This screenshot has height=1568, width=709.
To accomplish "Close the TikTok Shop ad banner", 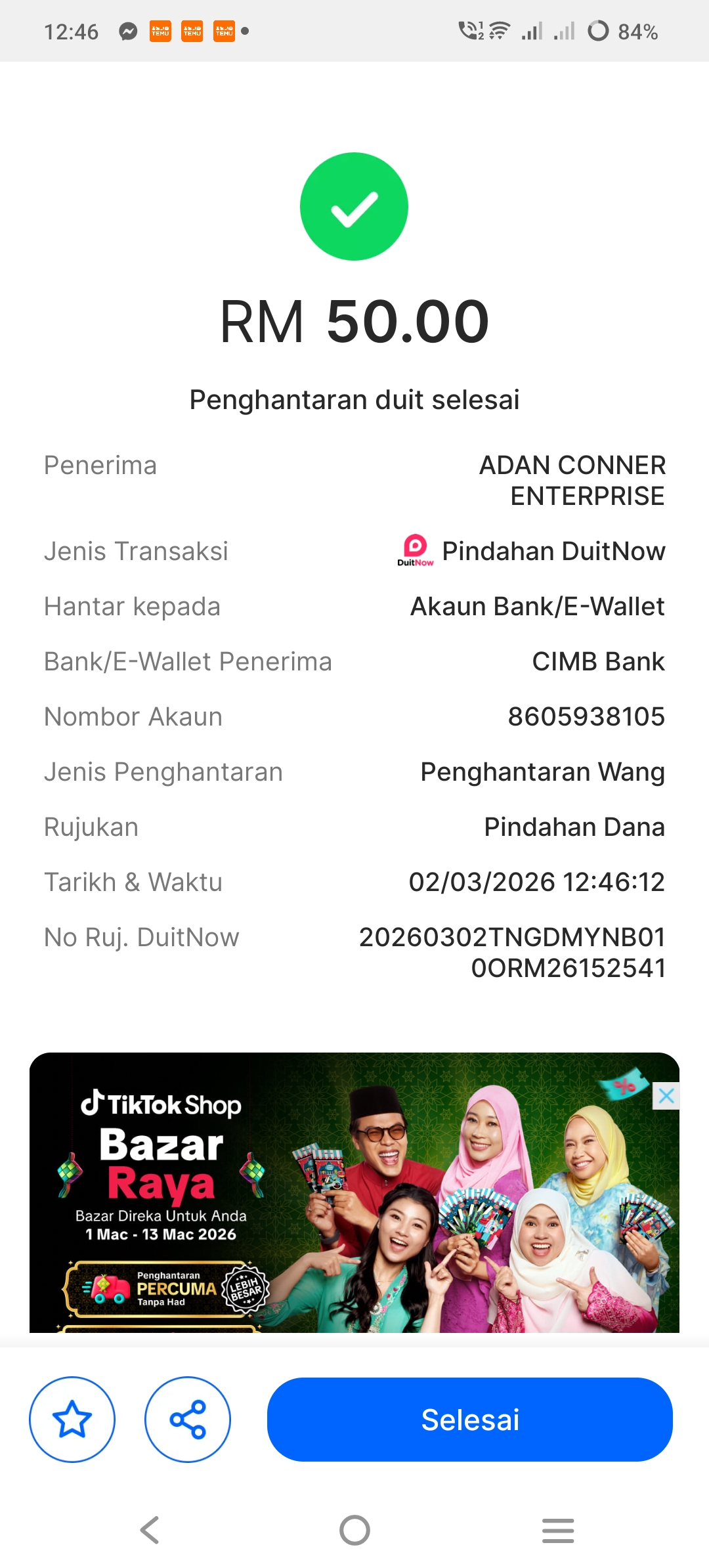I will click(666, 1095).
